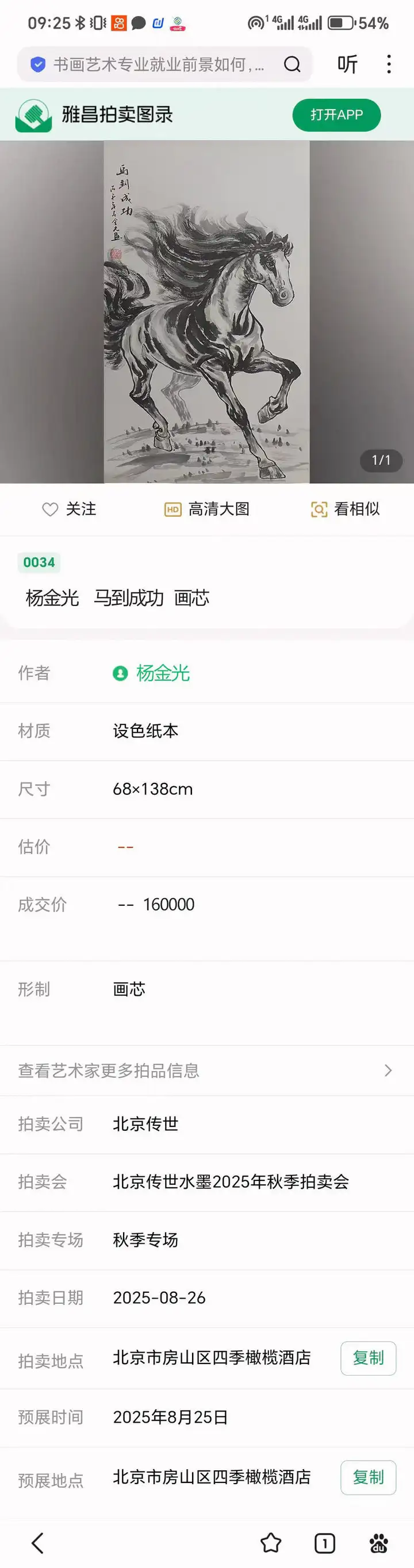Copy the 拍卖地点 address
Image resolution: width=414 pixels, height=1568 pixels.
click(x=367, y=1358)
